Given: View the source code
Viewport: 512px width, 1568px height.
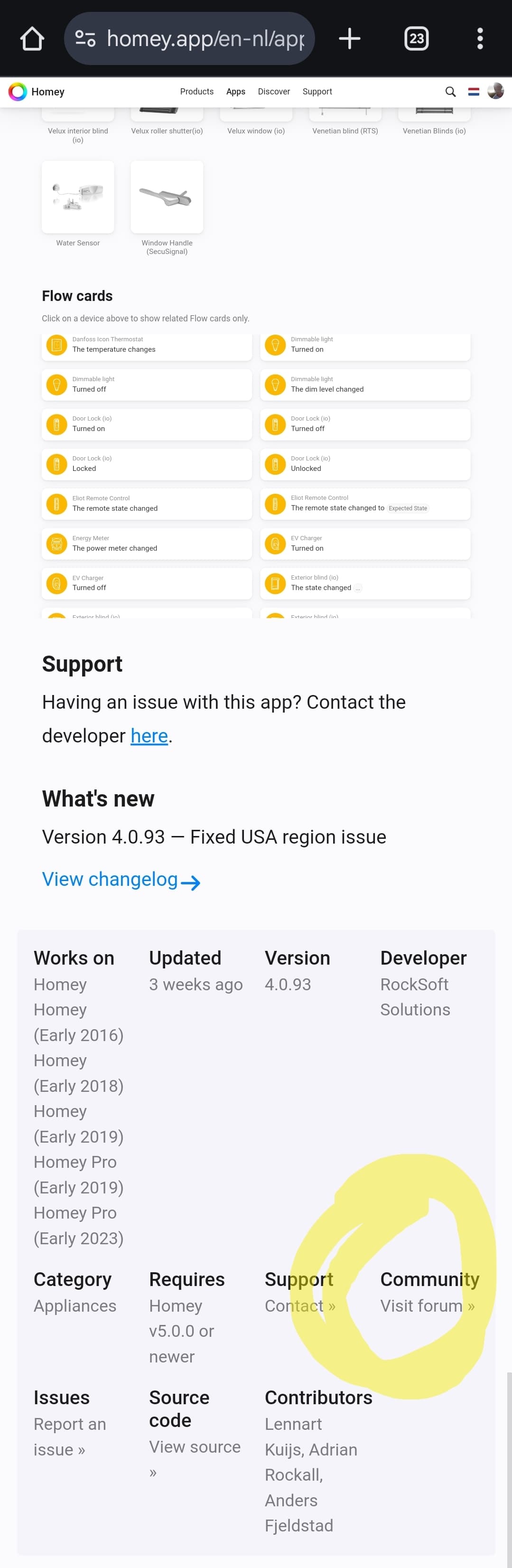Looking at the screenshot, I should [195, 1447].
